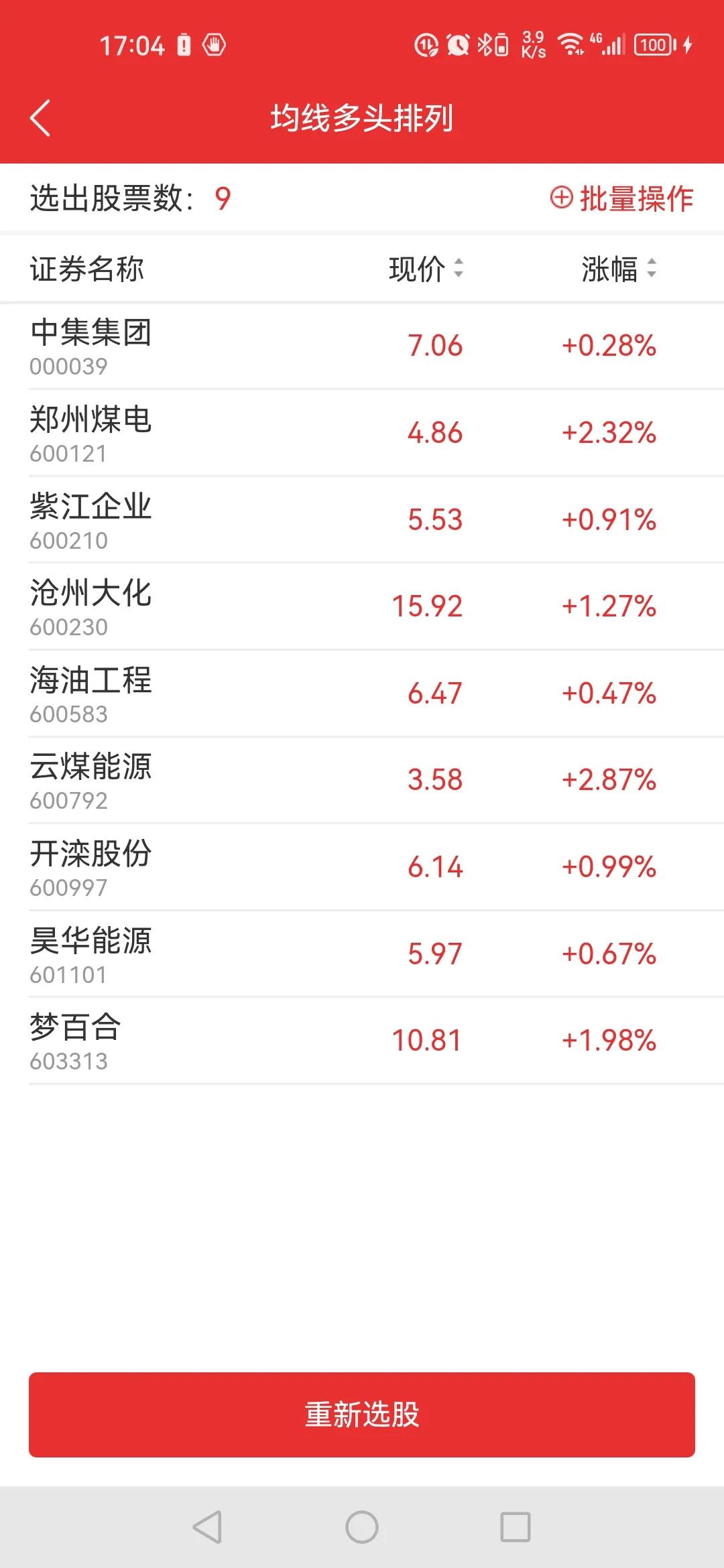The height and width of the screenshot is (1568, 724).
Task: Open stock 梦百合 603313
Action: click(362, 1041)
